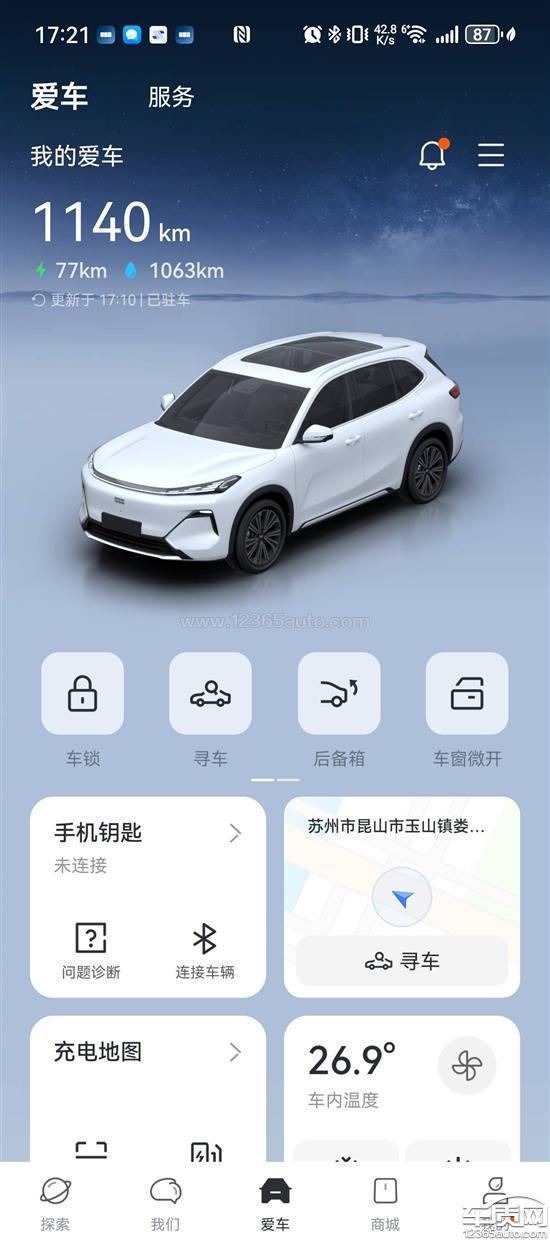Open the 后备箱 trunk control
The image size is (550, 1241).
coord(339,693)
